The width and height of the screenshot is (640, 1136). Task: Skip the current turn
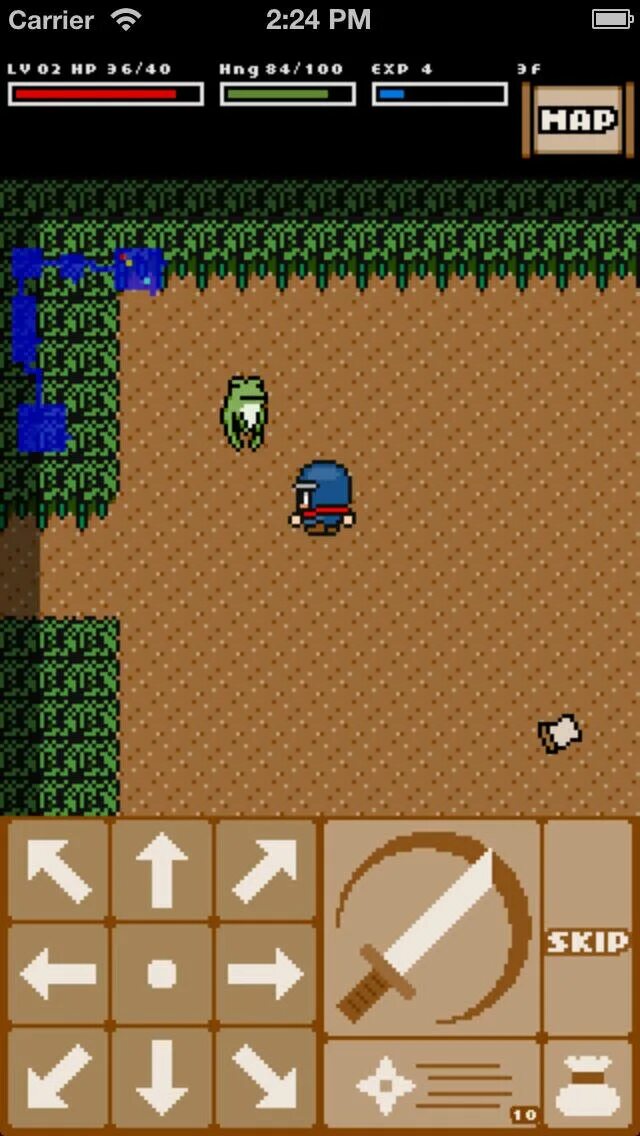pos(588,927)
